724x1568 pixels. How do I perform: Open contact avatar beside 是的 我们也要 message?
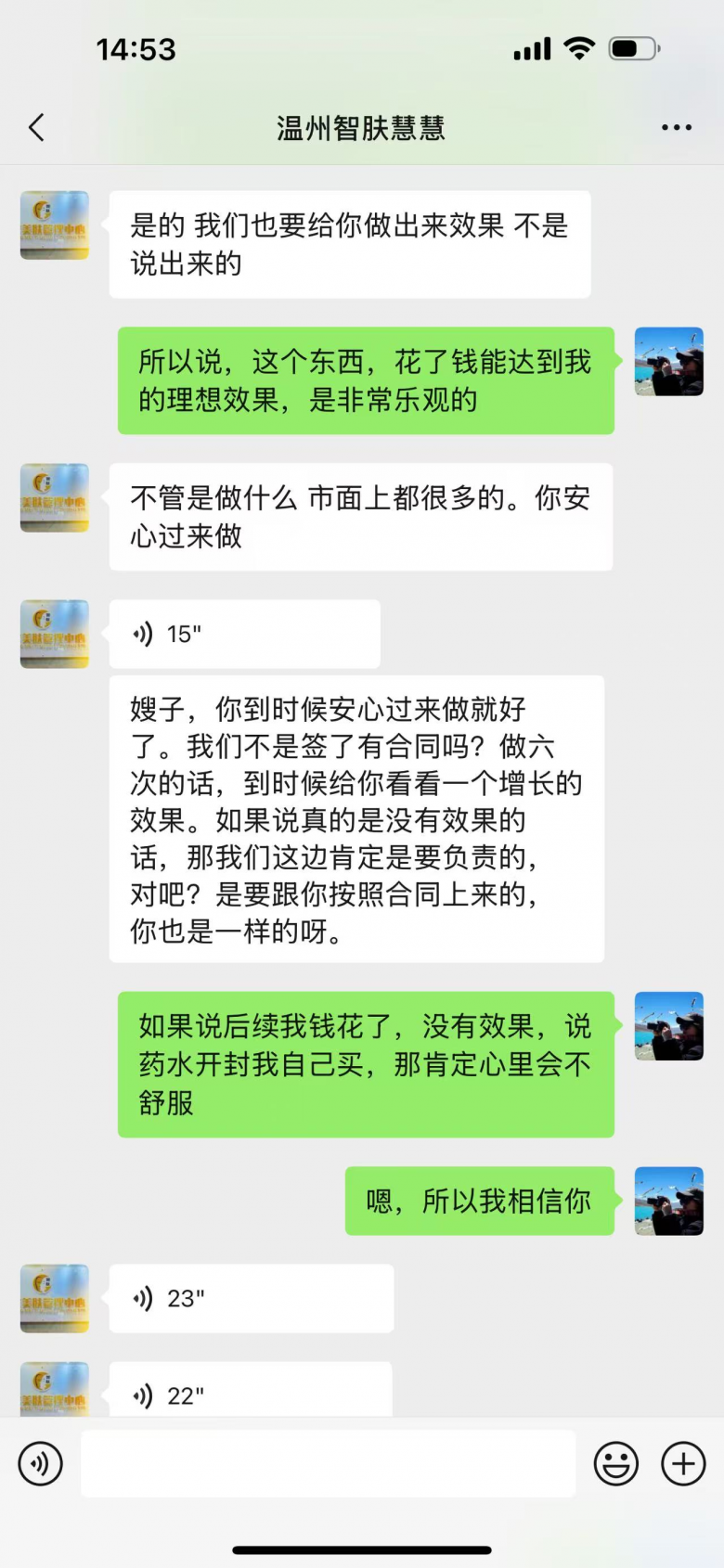55,225
